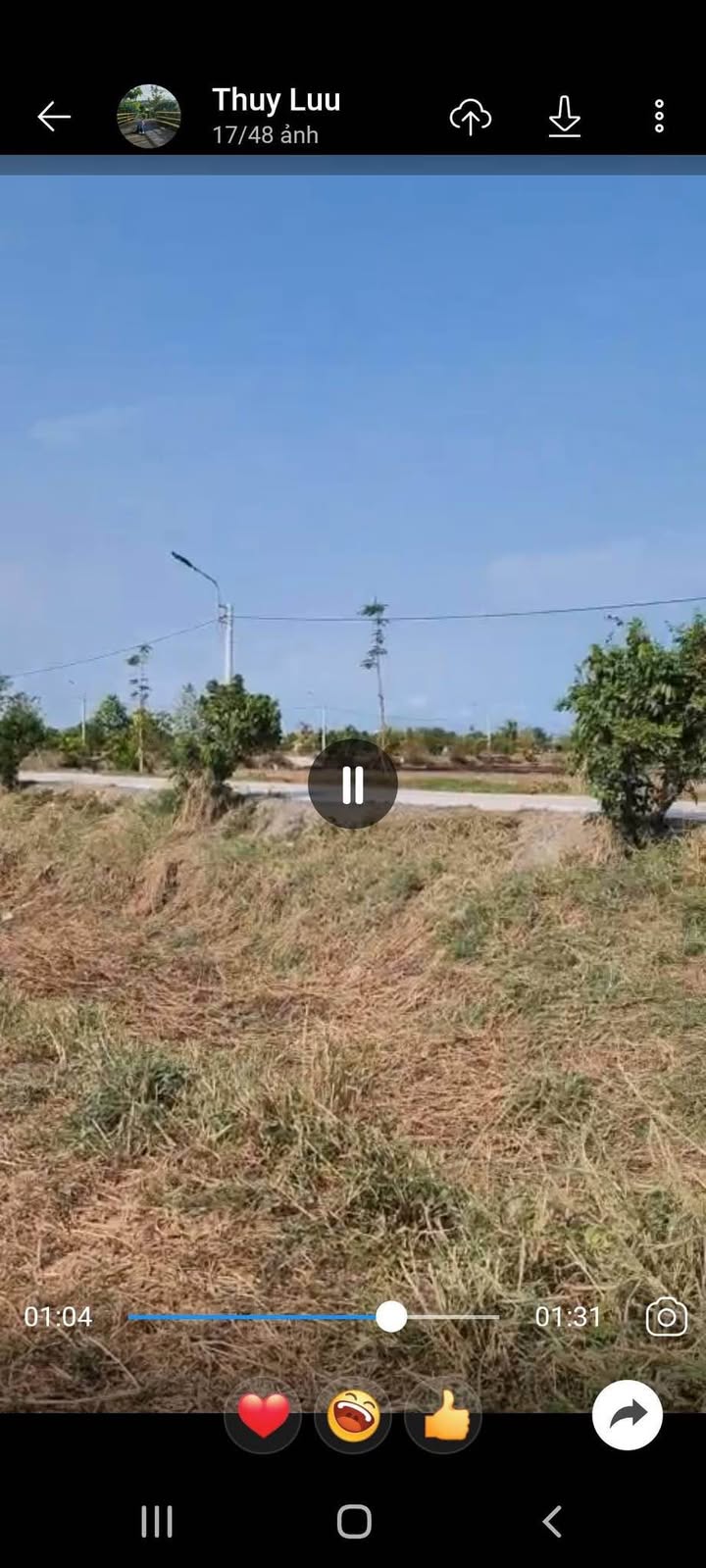Pause the playing video
The image size is (706, 1568).
pyautogui.click(x=353, y=784)
